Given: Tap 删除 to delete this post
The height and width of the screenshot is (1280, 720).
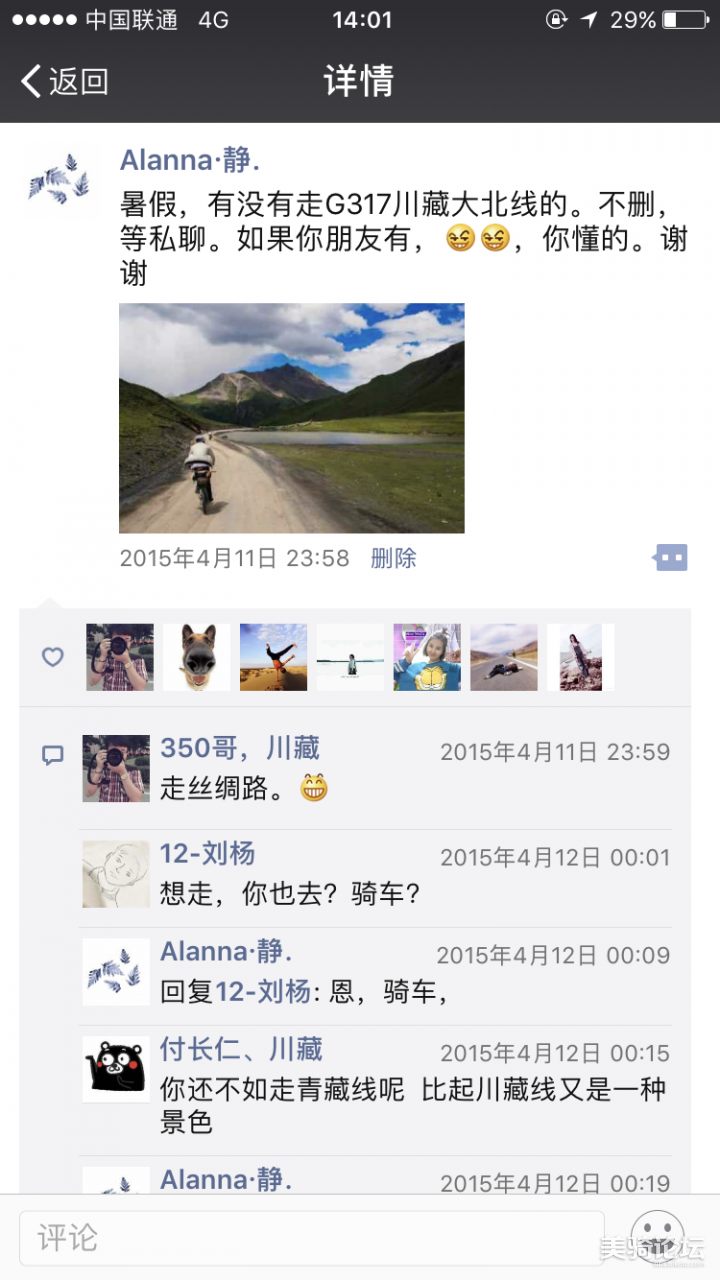Looking at the screenshot, I should click(x=393, y=558).
